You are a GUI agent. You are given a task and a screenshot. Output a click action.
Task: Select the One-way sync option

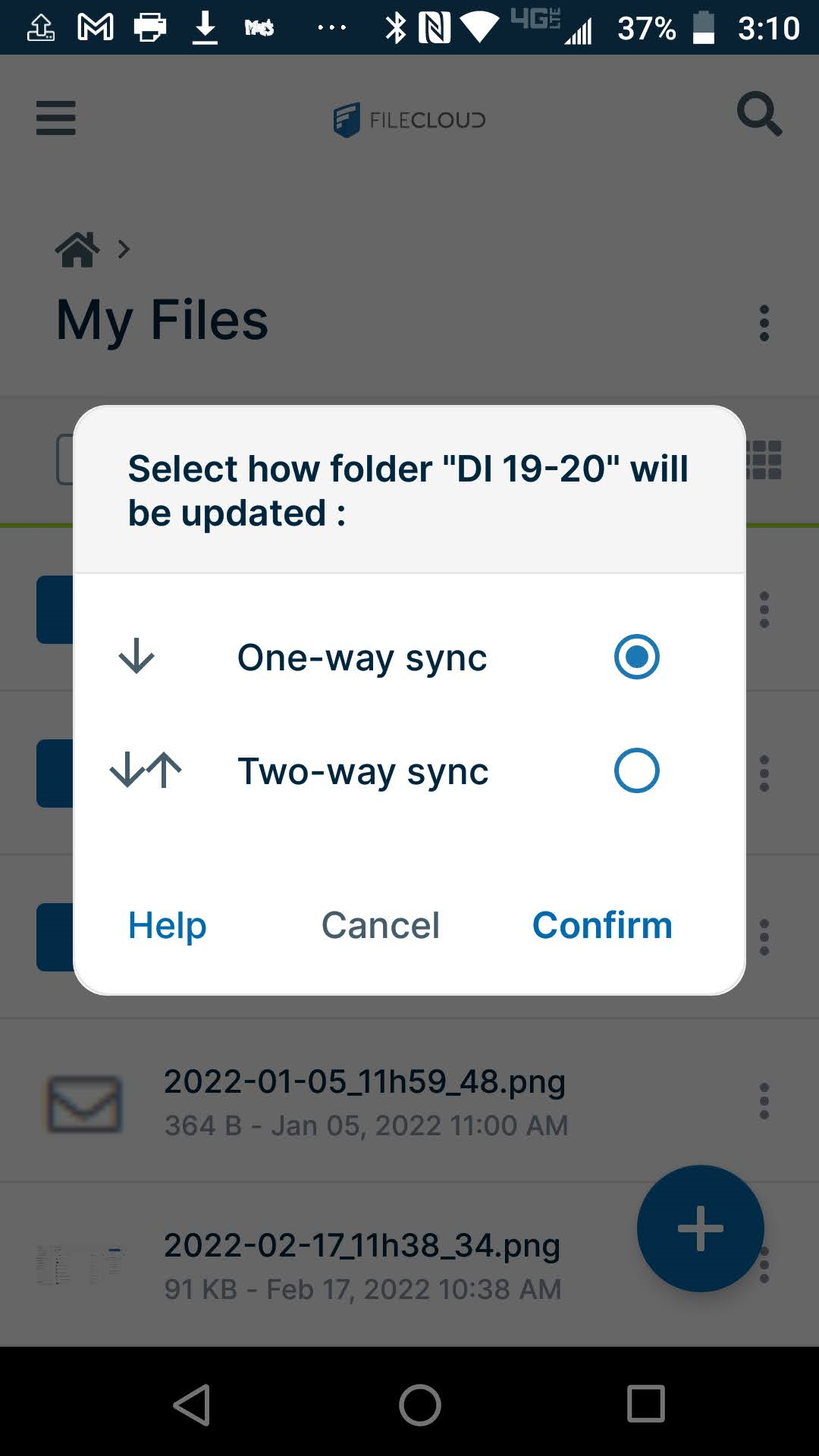(x=635, y=657)
